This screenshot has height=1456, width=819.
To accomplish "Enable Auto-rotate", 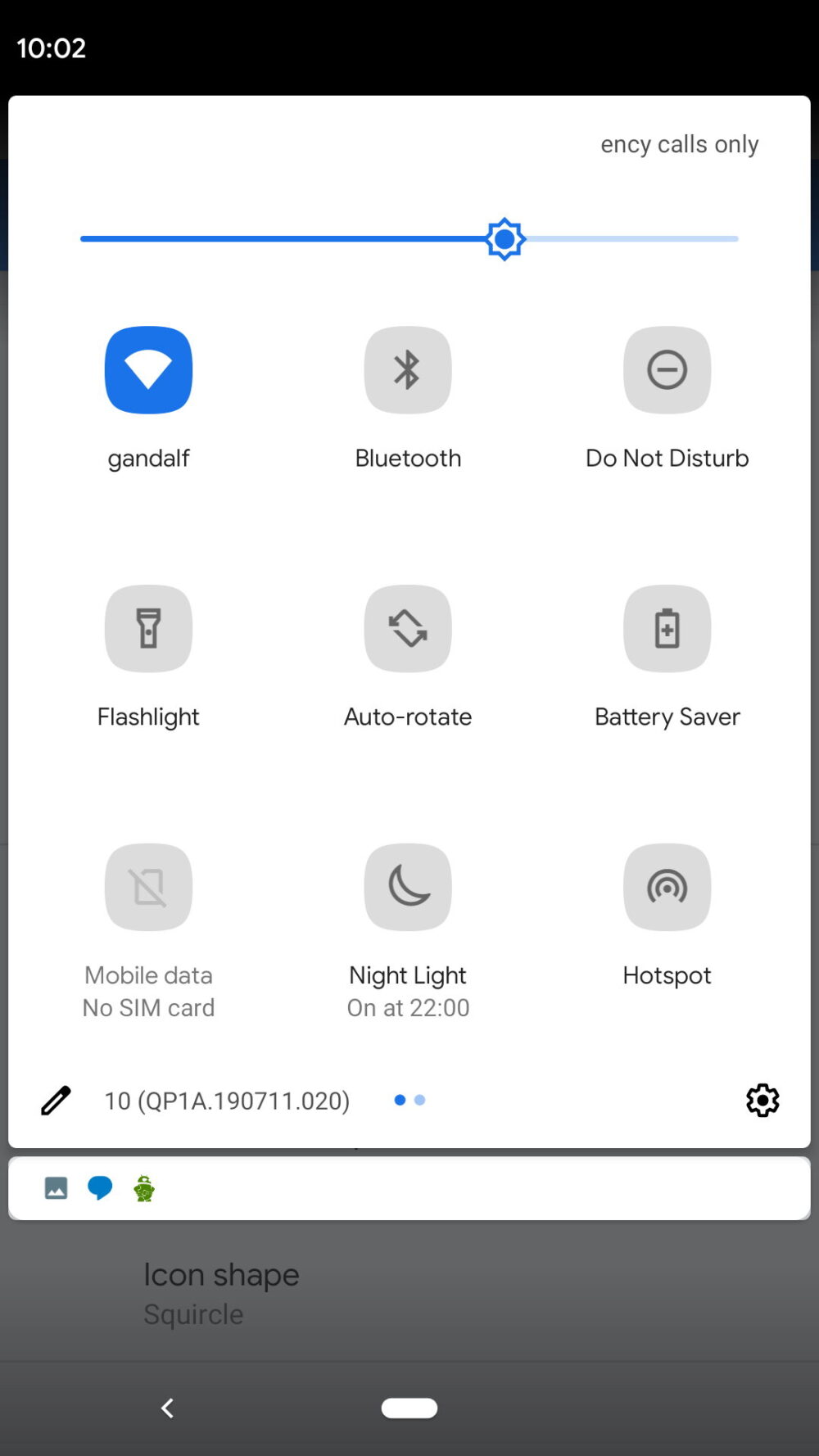I will click(x=407, y=628).
